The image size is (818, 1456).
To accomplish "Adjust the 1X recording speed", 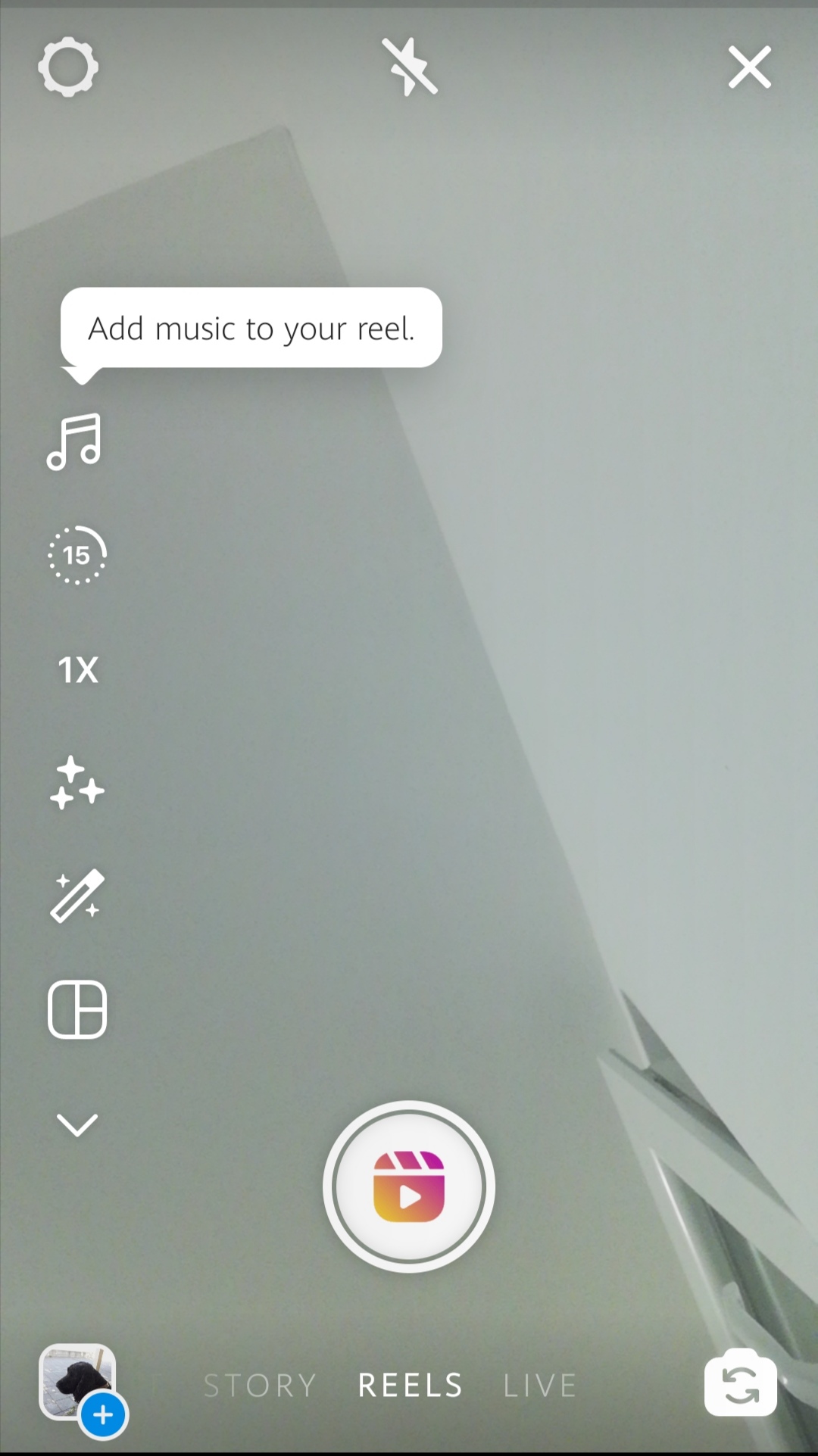I will (x=78, y=670).
